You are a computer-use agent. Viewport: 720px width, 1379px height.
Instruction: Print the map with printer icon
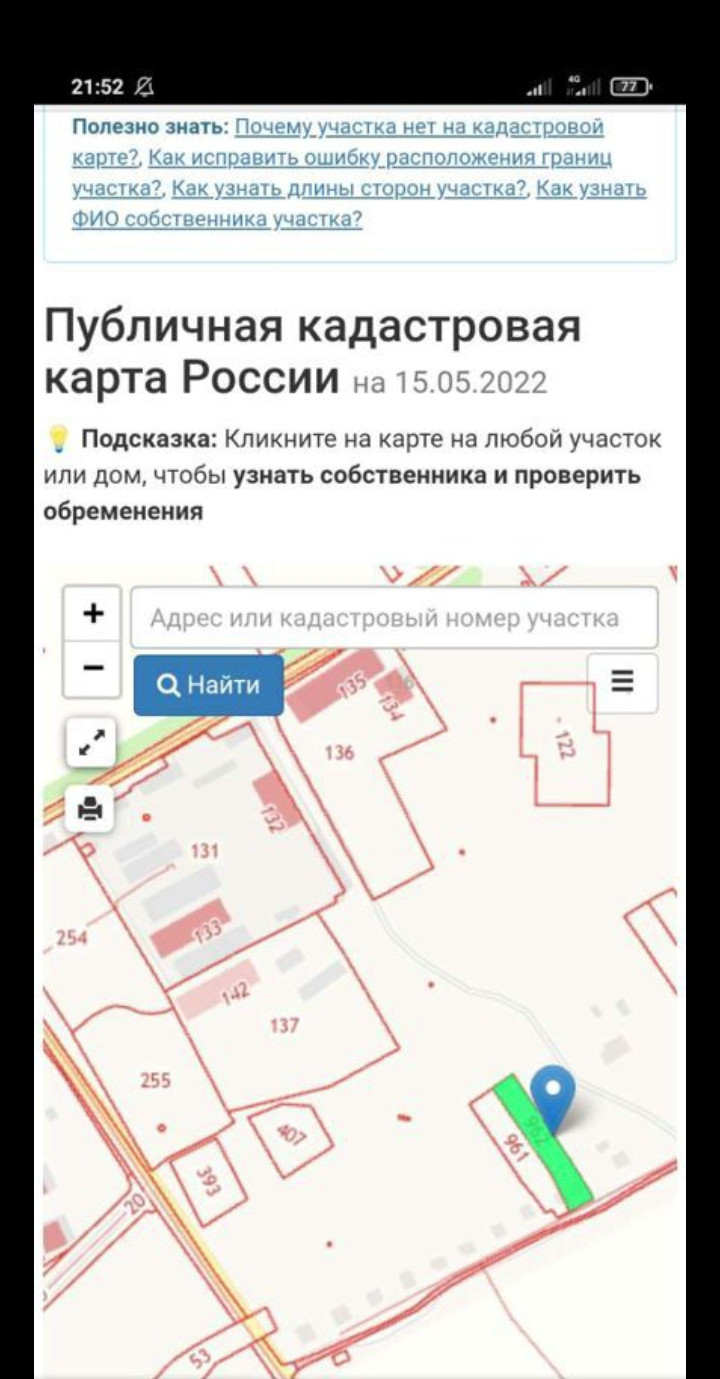pyautogui.click(x=91, y=808)
